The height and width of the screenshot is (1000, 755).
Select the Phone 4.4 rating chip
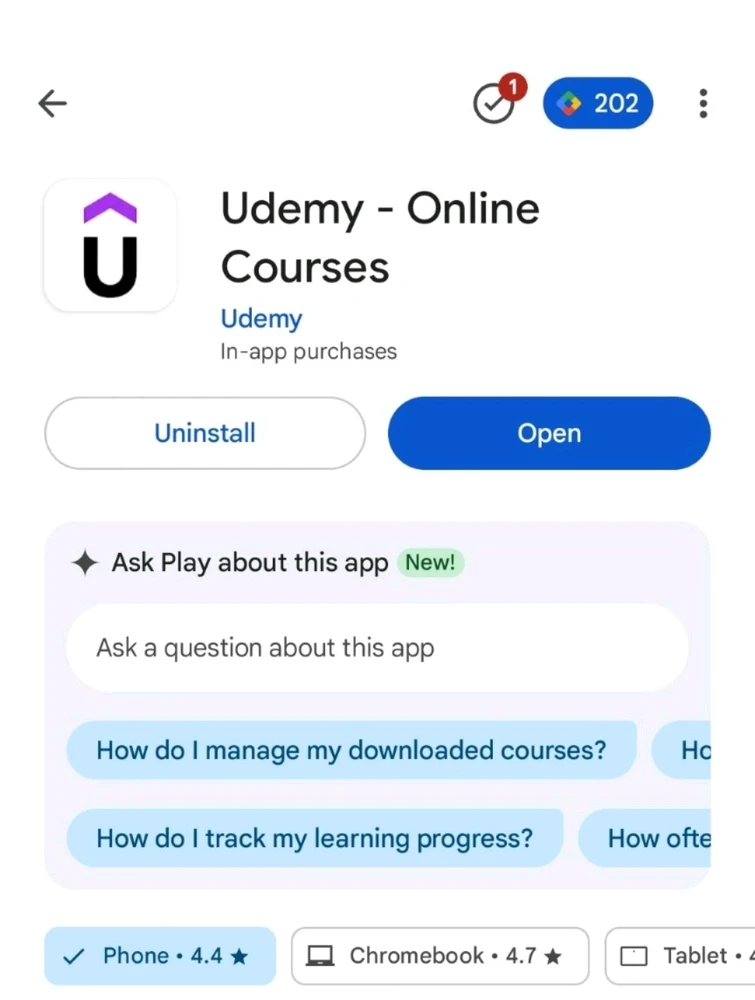coord(160,956)
